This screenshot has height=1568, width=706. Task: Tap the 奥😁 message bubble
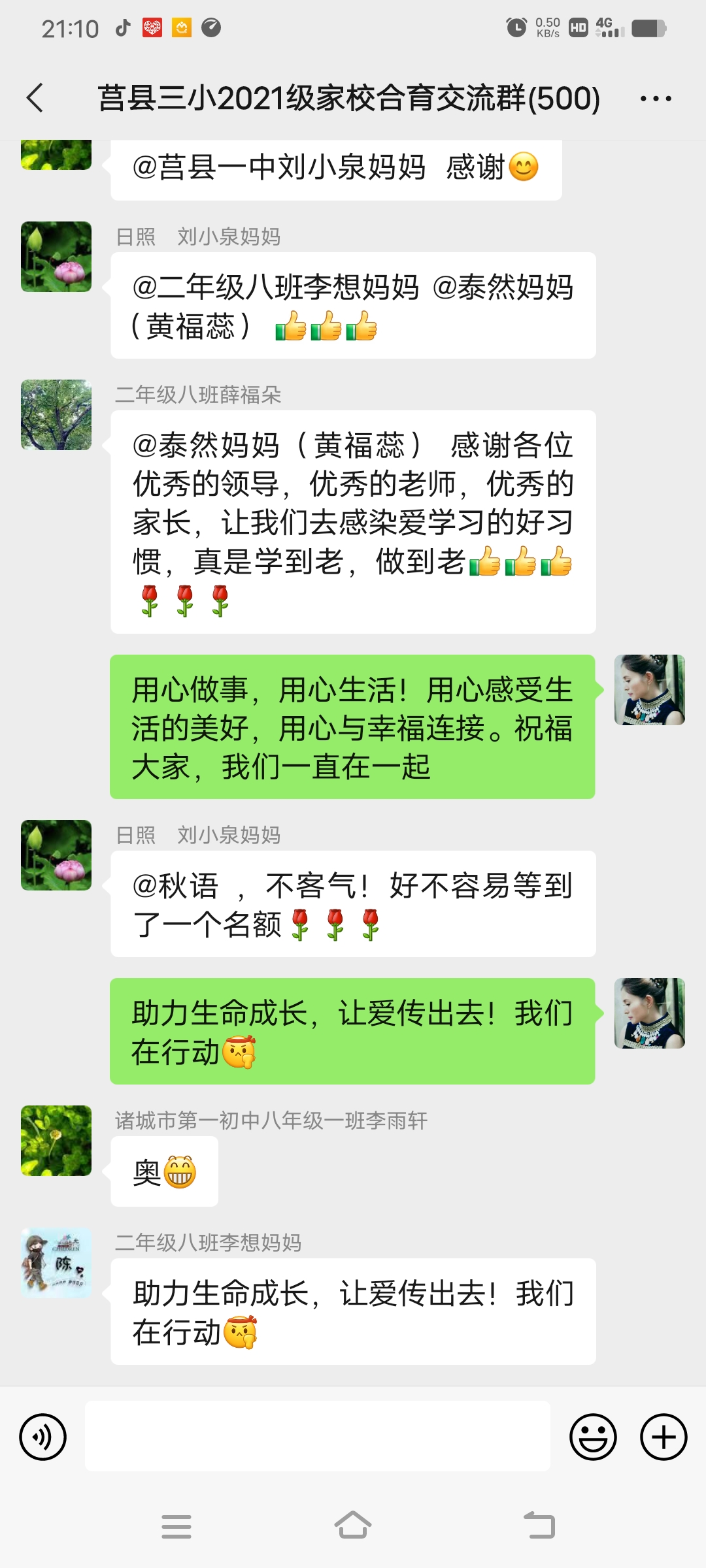coord(163,1171)
